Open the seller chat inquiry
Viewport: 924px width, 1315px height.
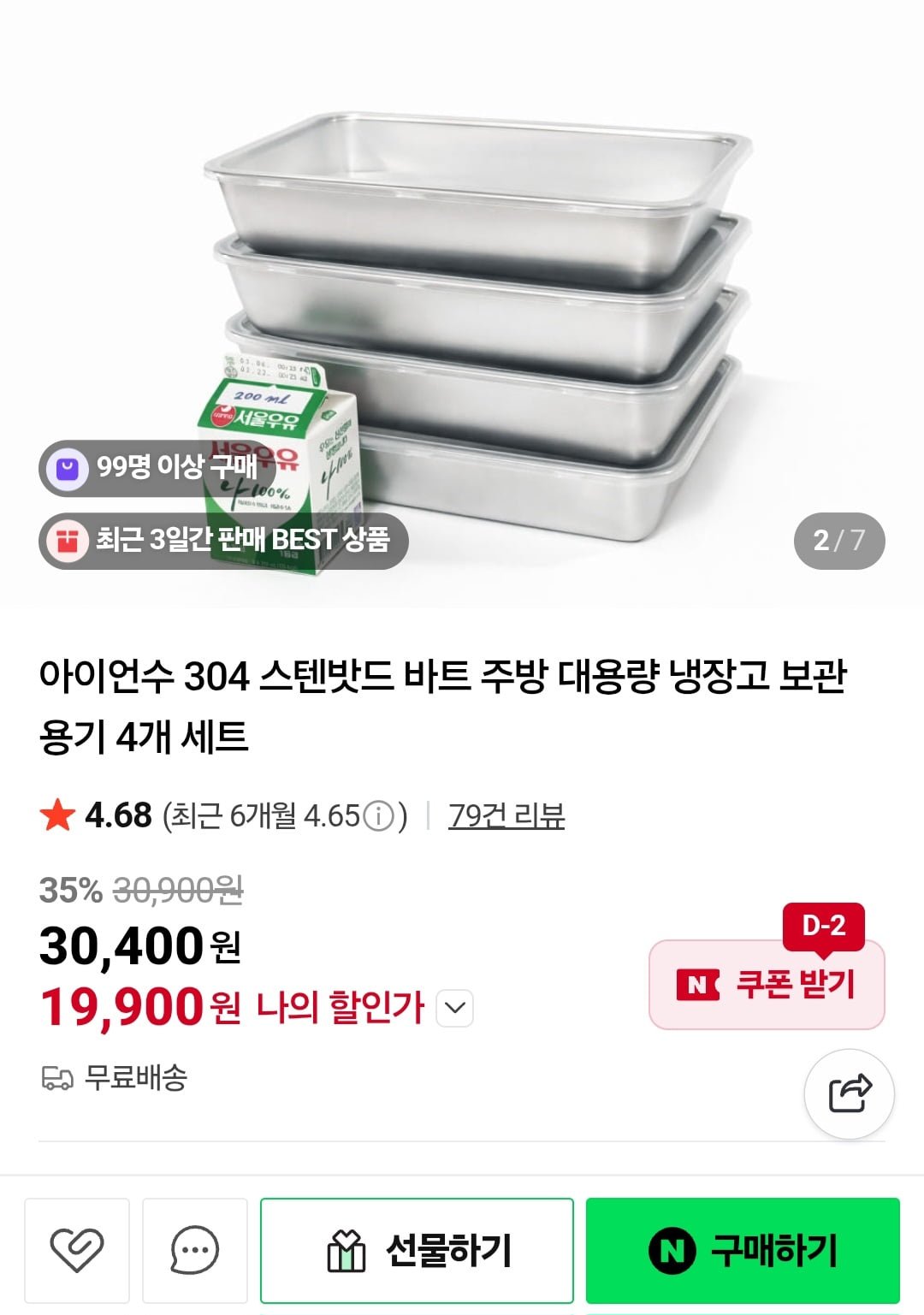point(195,1250)
